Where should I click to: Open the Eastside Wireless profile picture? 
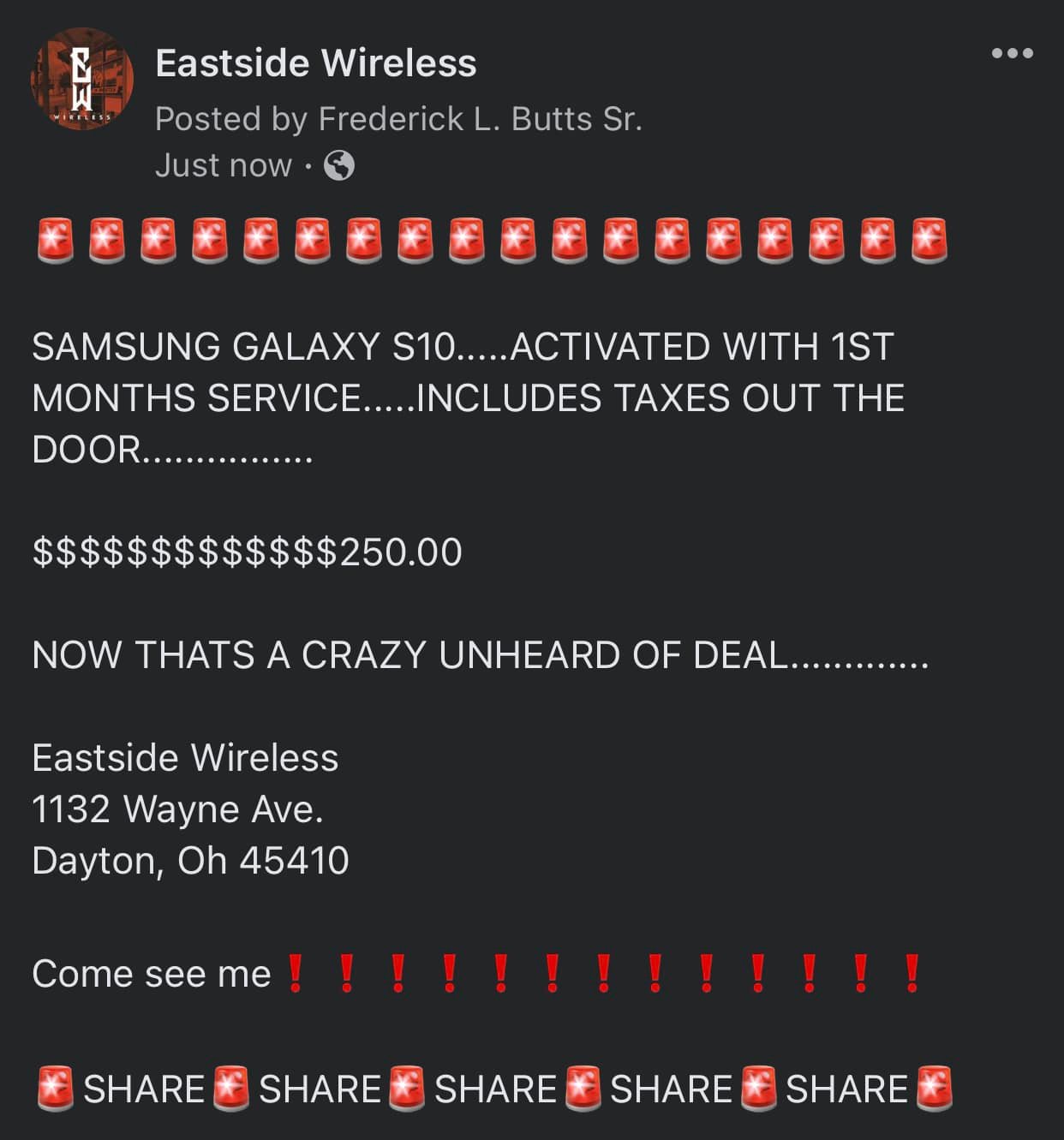pos(82,80)
